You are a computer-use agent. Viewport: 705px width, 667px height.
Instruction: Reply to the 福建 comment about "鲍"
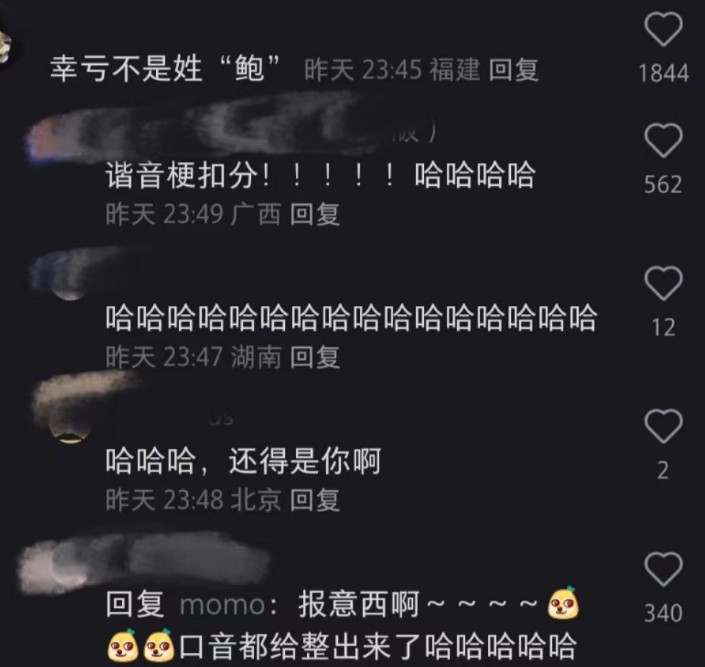click(x=514, y=69)
